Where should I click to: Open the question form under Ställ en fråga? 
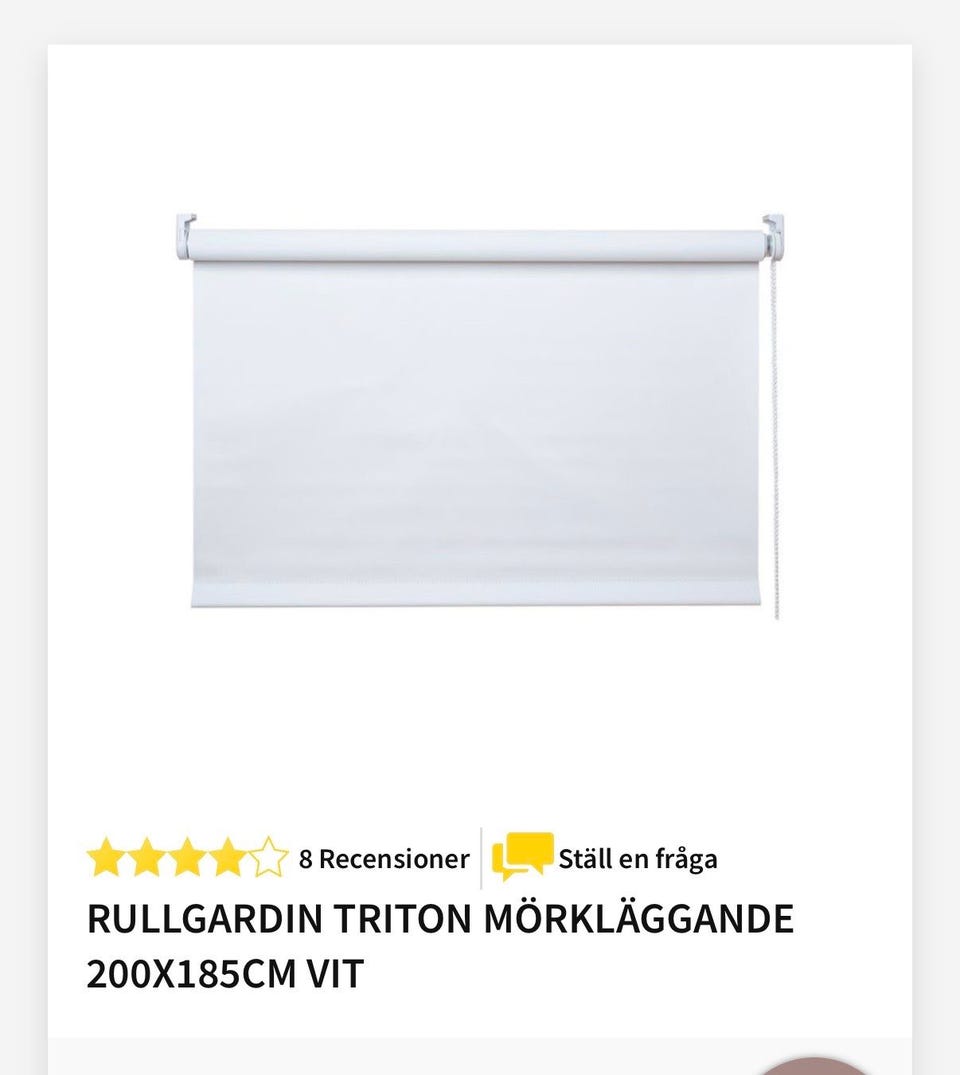point(638,858)
